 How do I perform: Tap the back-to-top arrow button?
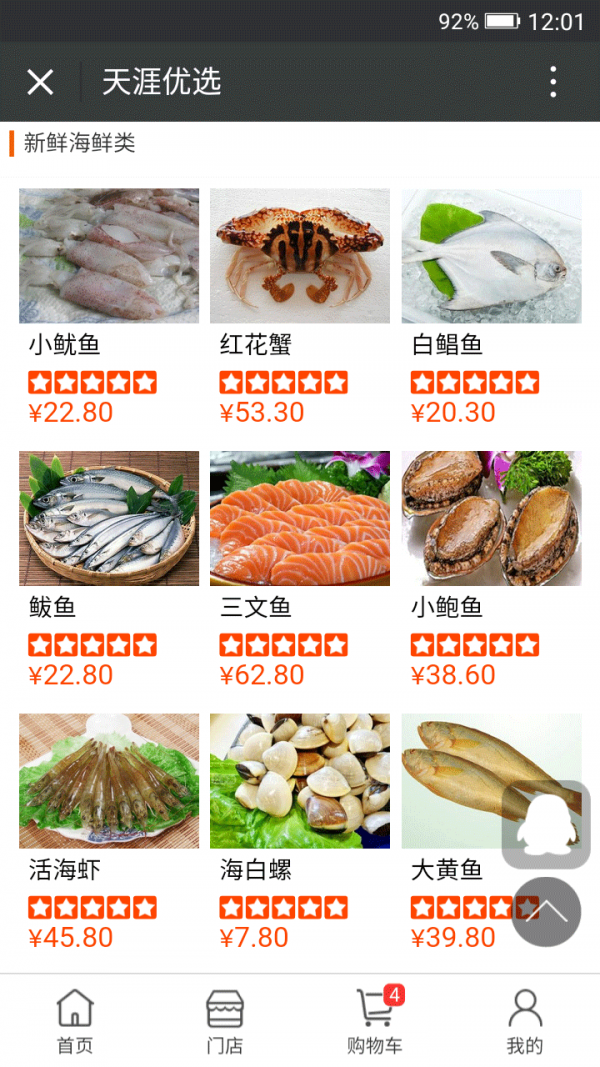click(x=546, y=912)
